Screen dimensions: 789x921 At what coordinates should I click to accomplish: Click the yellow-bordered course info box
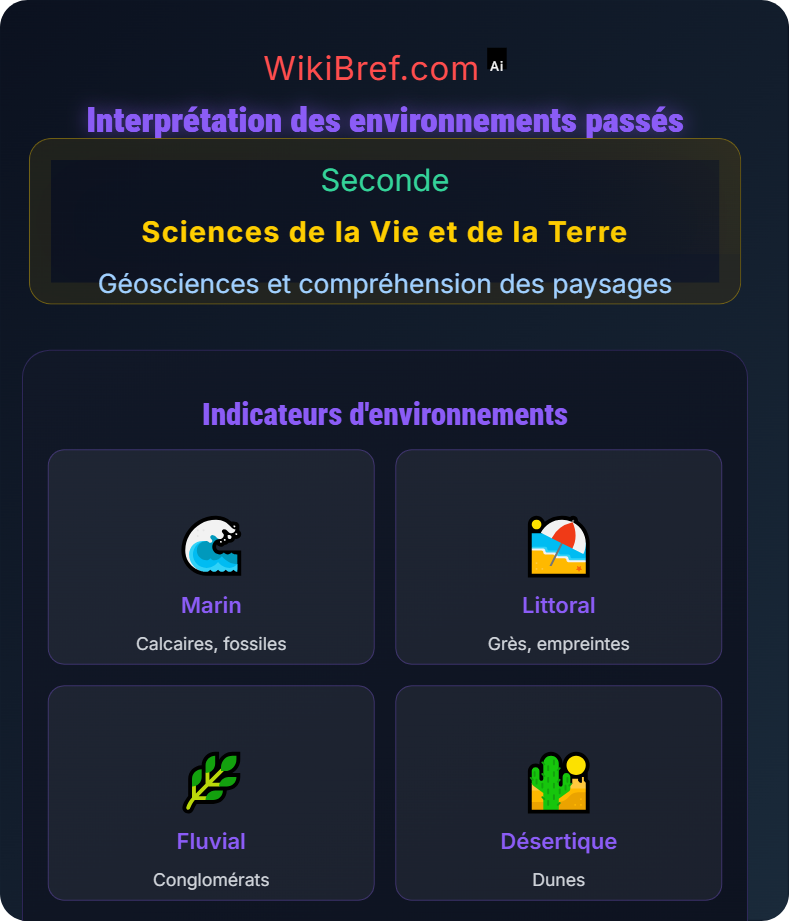[386, 222]
